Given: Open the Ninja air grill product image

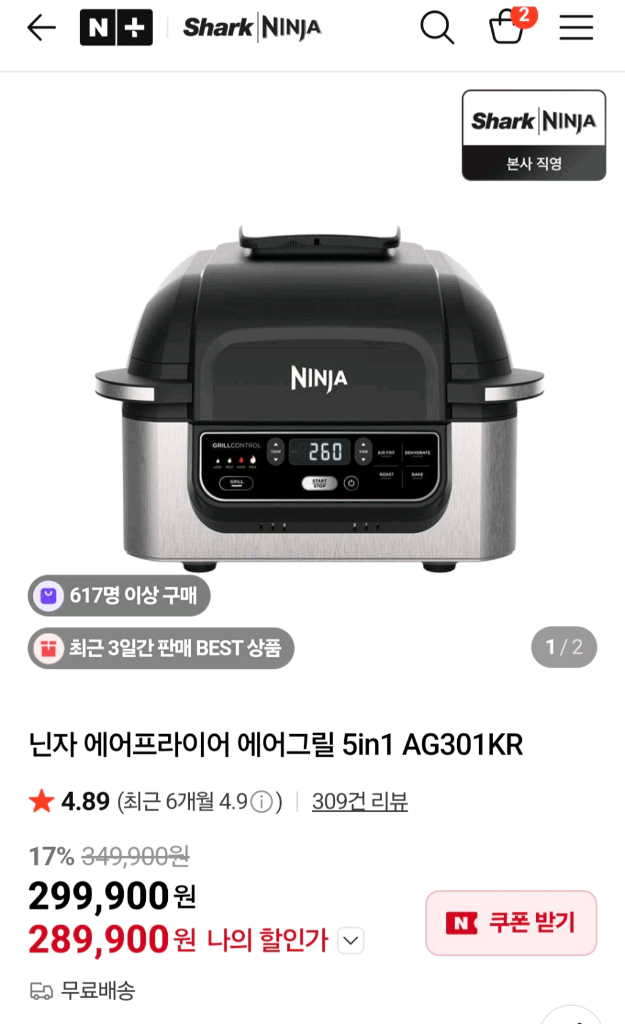Looking at the screenshot, I should (320, 400).
